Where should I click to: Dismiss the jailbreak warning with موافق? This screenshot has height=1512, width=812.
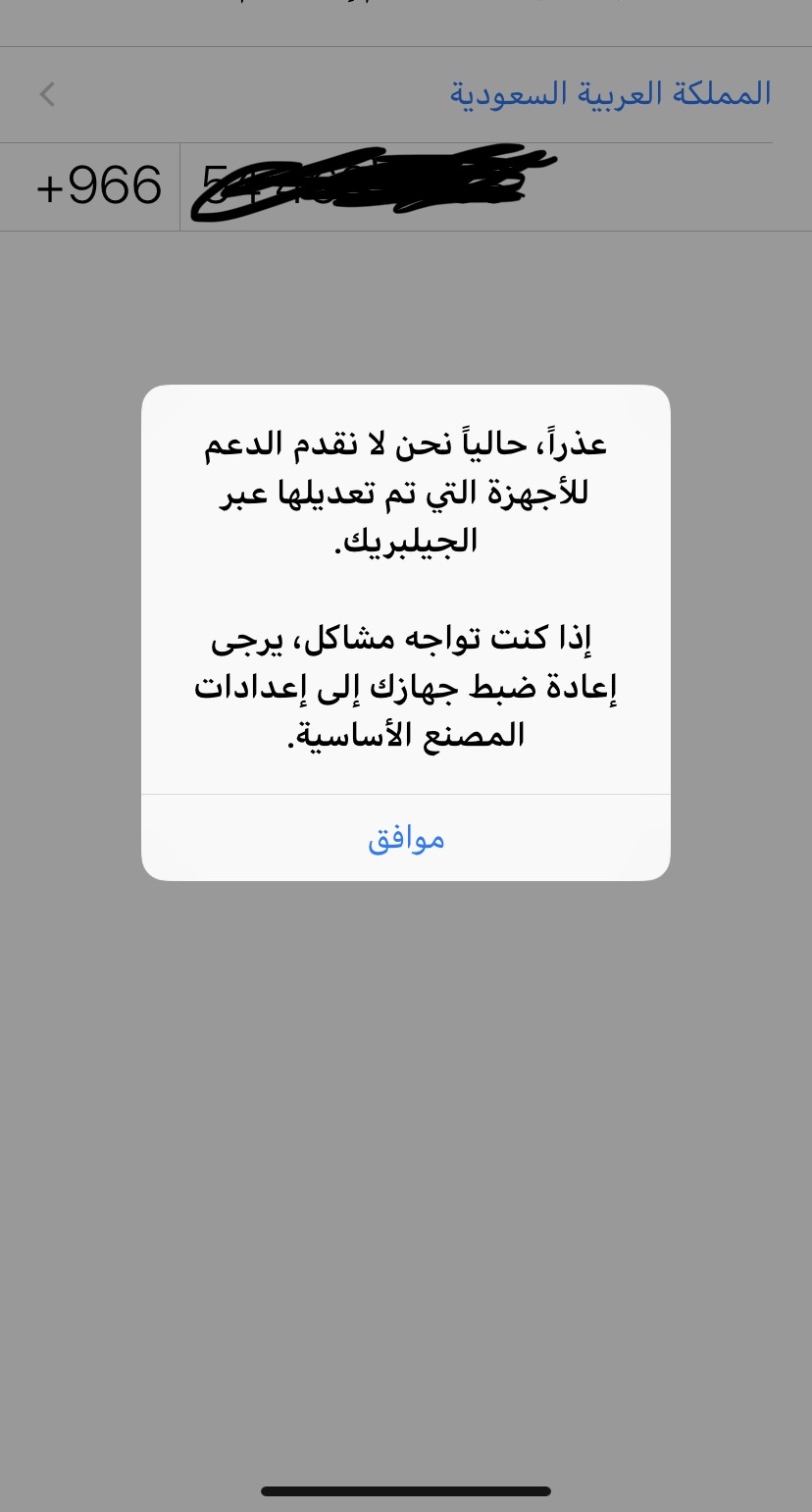406,838
